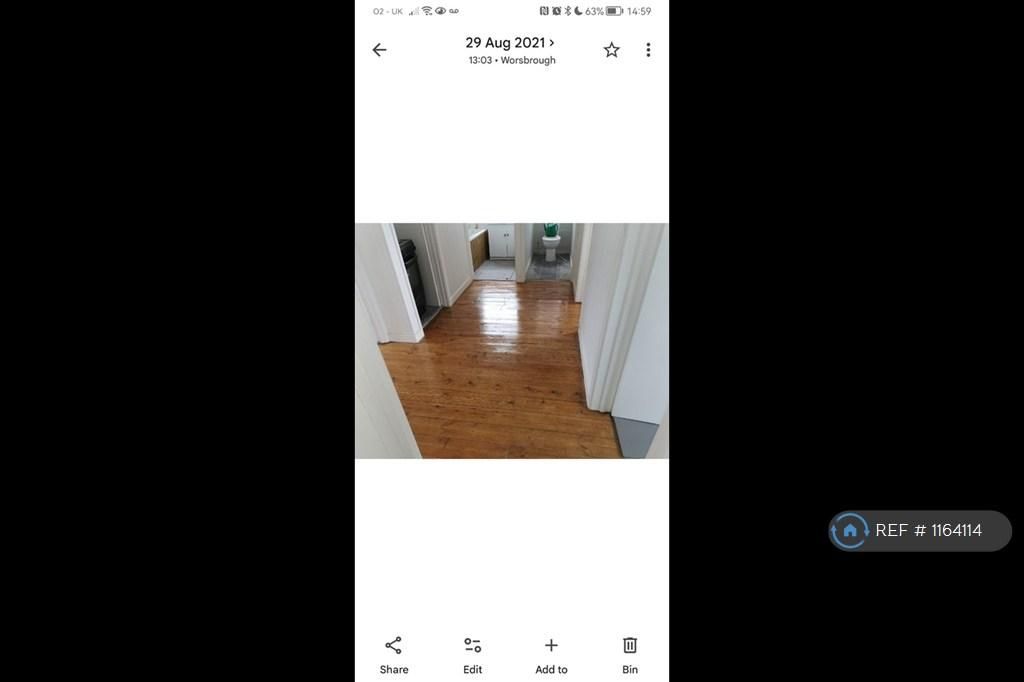Mark this photo as favourite with the star
The height and width of the screenshot is (682, 1024).
(611, 50)
